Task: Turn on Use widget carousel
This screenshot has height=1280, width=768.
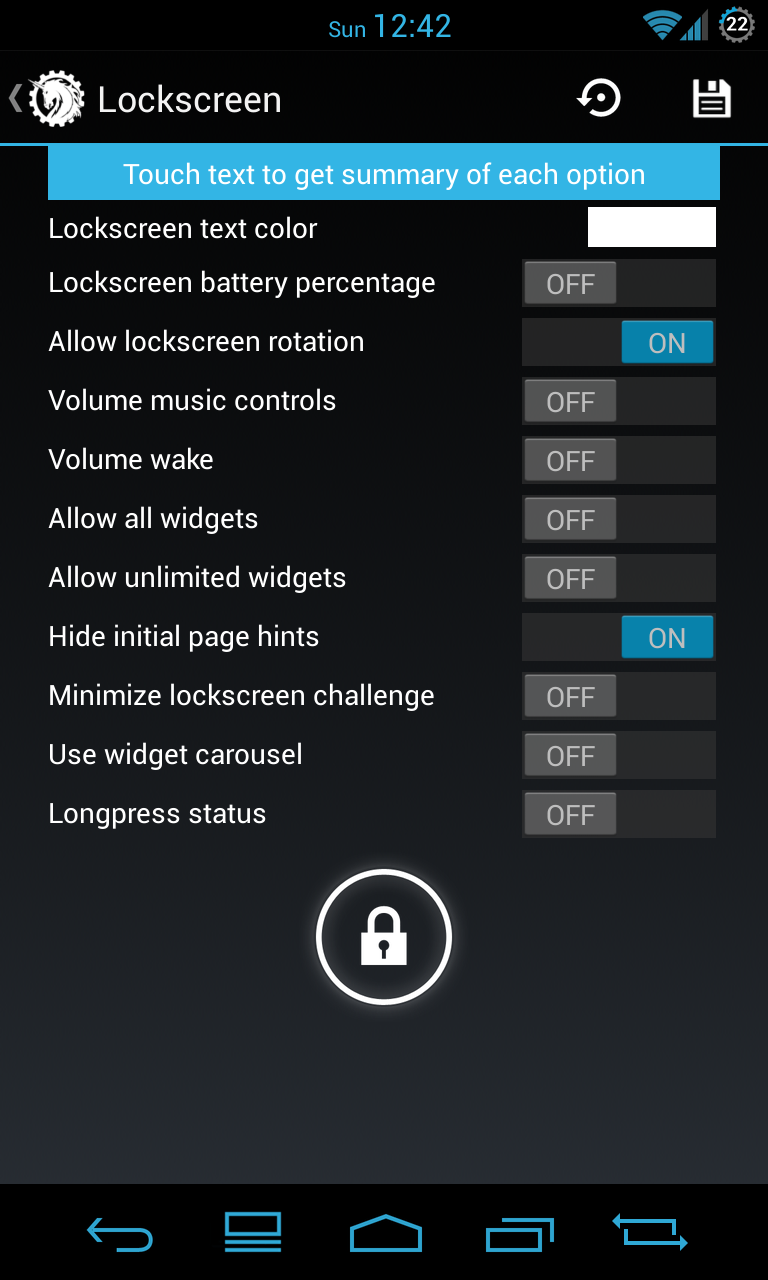Action: click(618, 756)
